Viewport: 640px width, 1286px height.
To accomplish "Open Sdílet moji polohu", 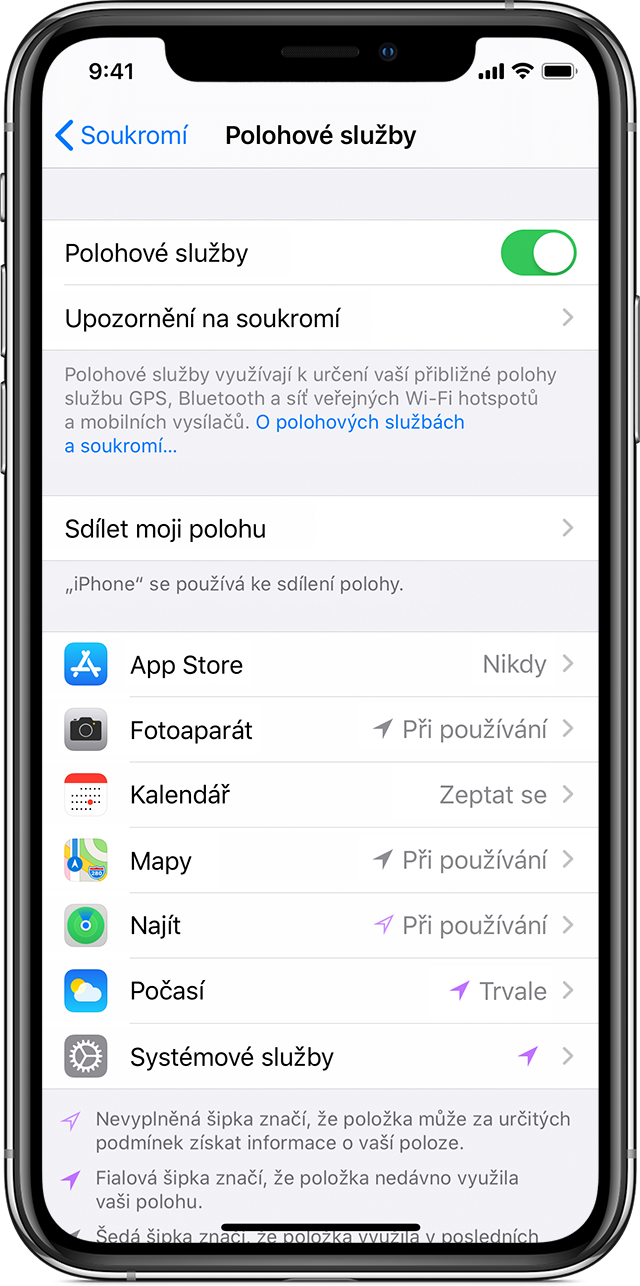I will 320,529.
